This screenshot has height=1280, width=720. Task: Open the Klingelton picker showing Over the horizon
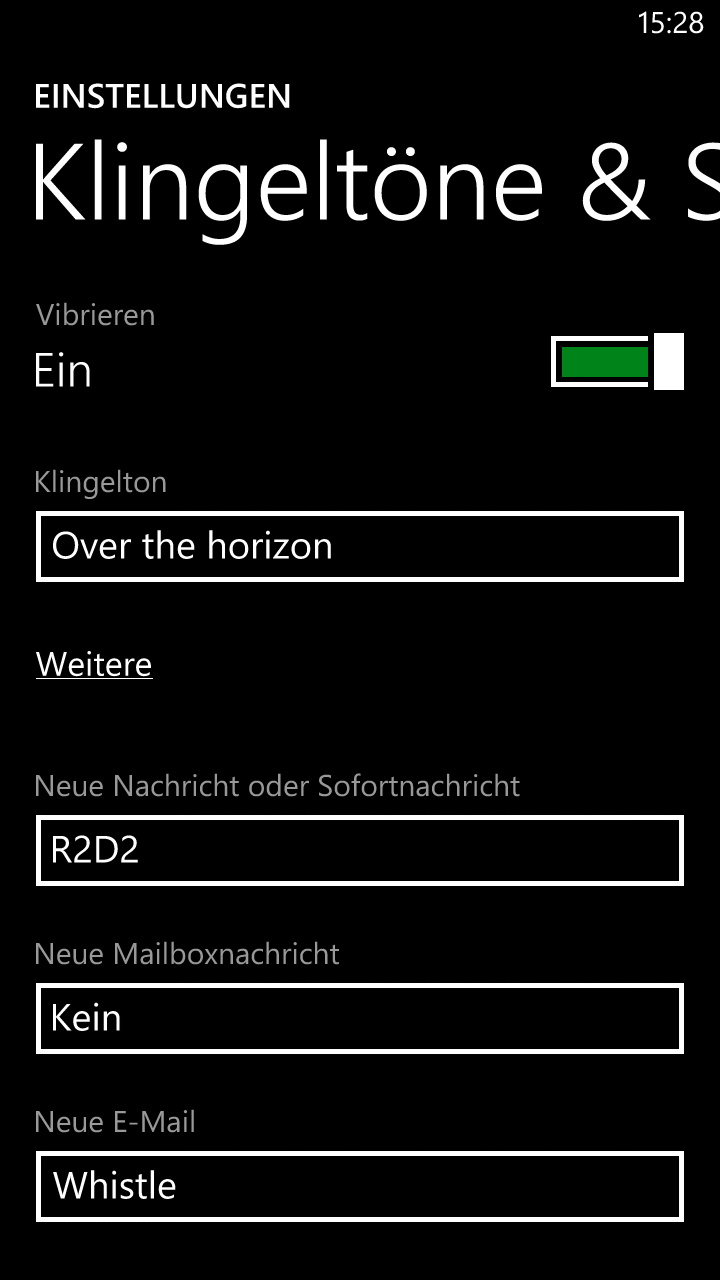360,546
